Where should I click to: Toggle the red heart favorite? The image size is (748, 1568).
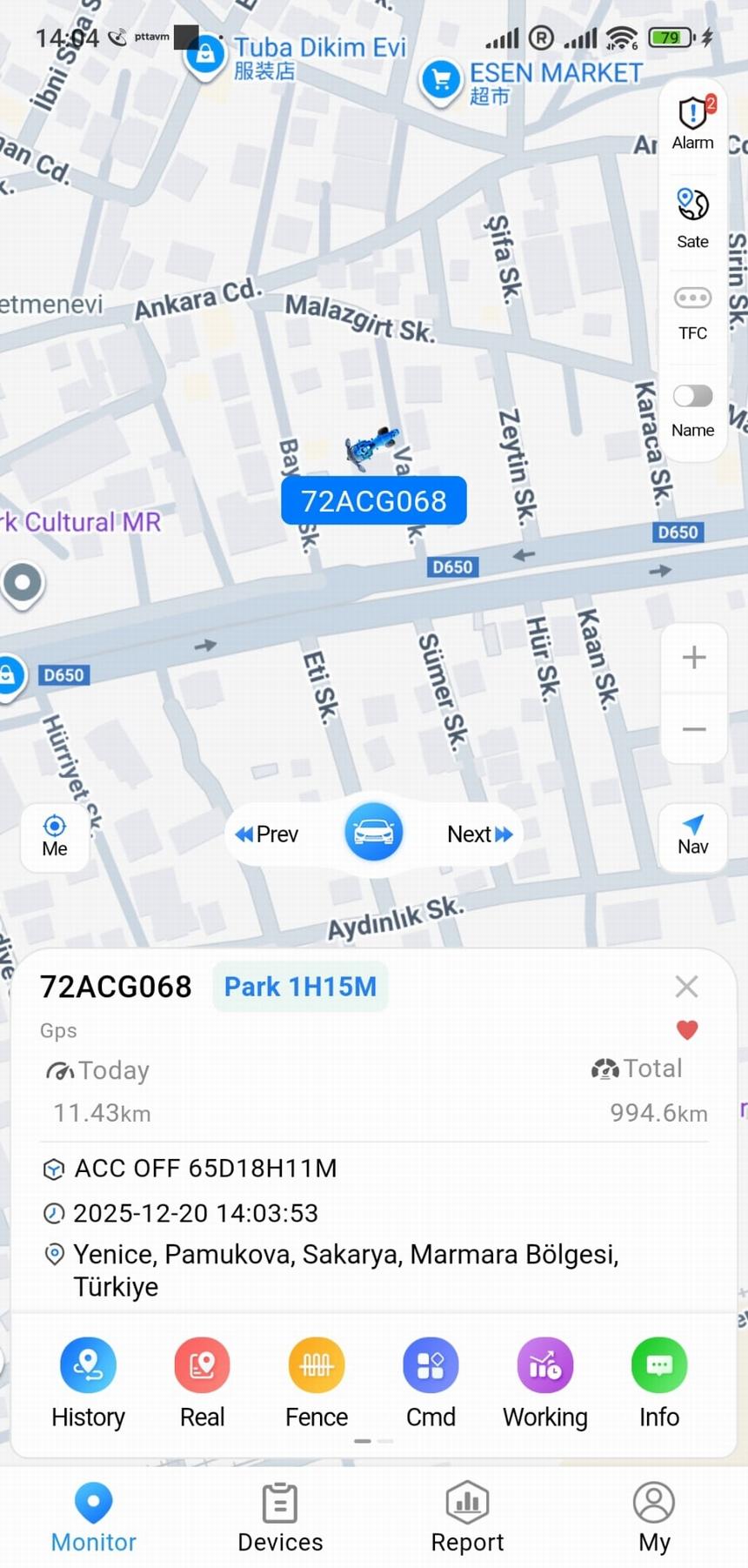pos(687,1029)
